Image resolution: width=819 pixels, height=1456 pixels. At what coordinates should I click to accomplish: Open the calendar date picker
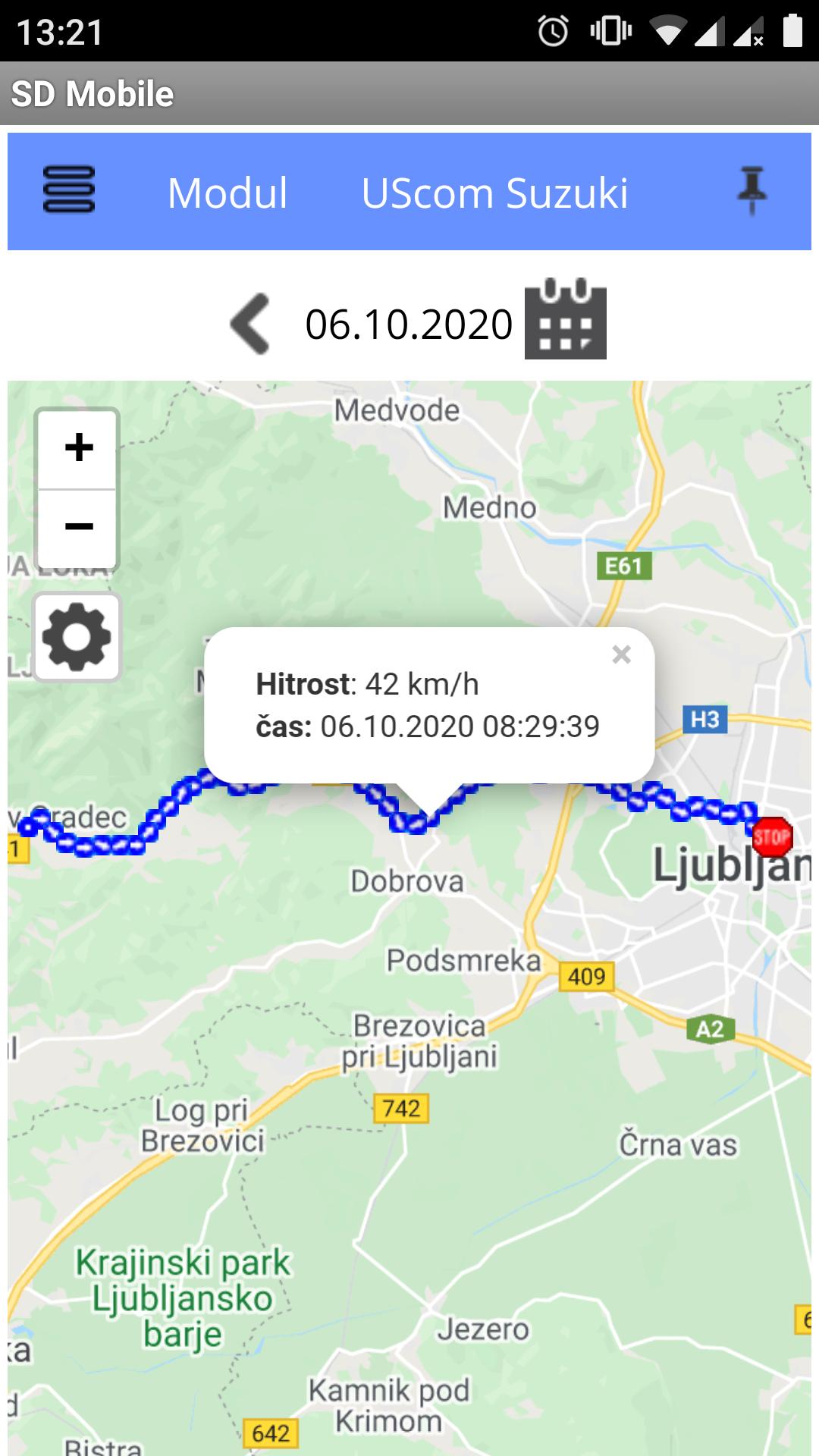(566, 319)
